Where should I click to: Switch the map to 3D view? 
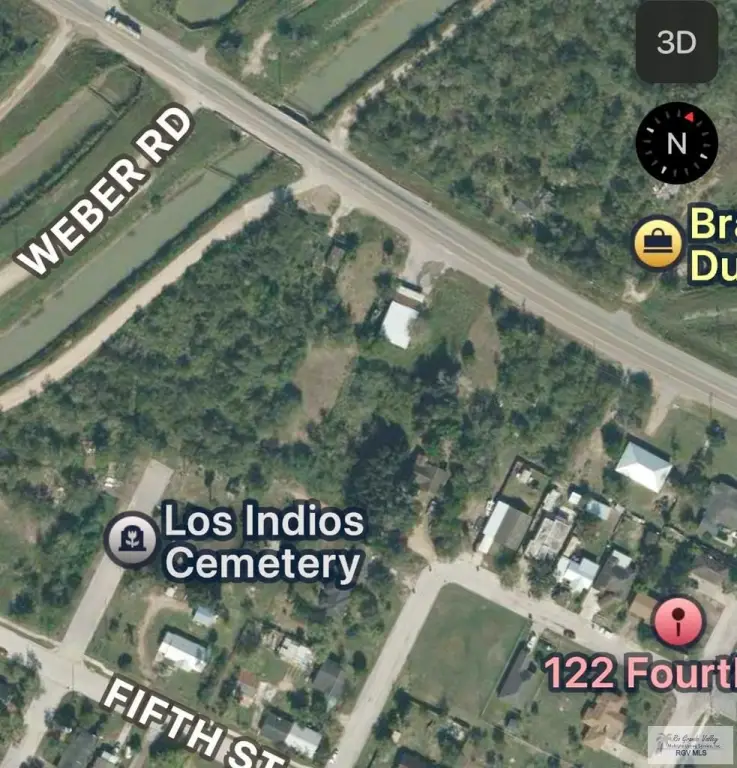click(676, 42)
